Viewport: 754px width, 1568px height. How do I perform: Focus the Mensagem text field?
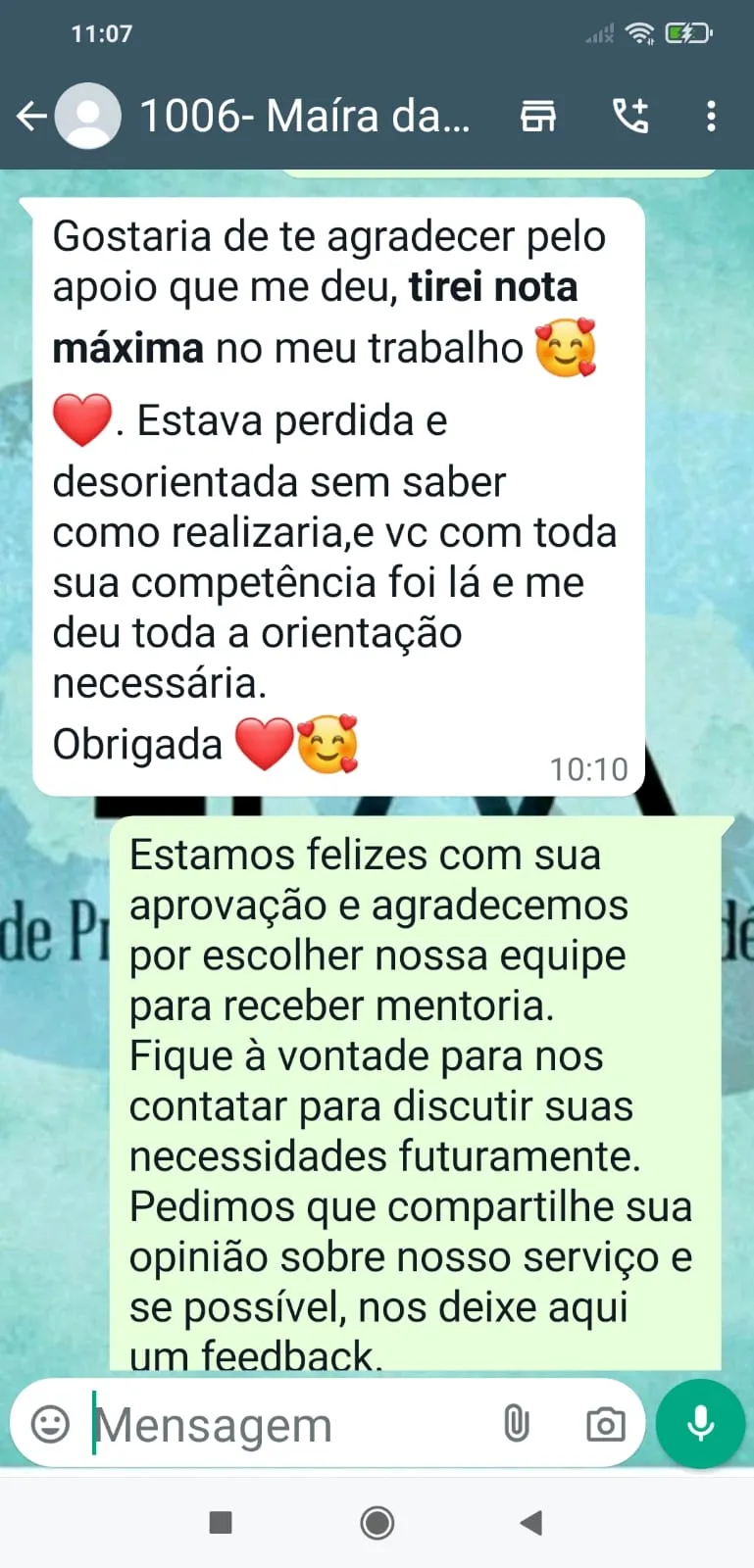(x=284, y=1425)
